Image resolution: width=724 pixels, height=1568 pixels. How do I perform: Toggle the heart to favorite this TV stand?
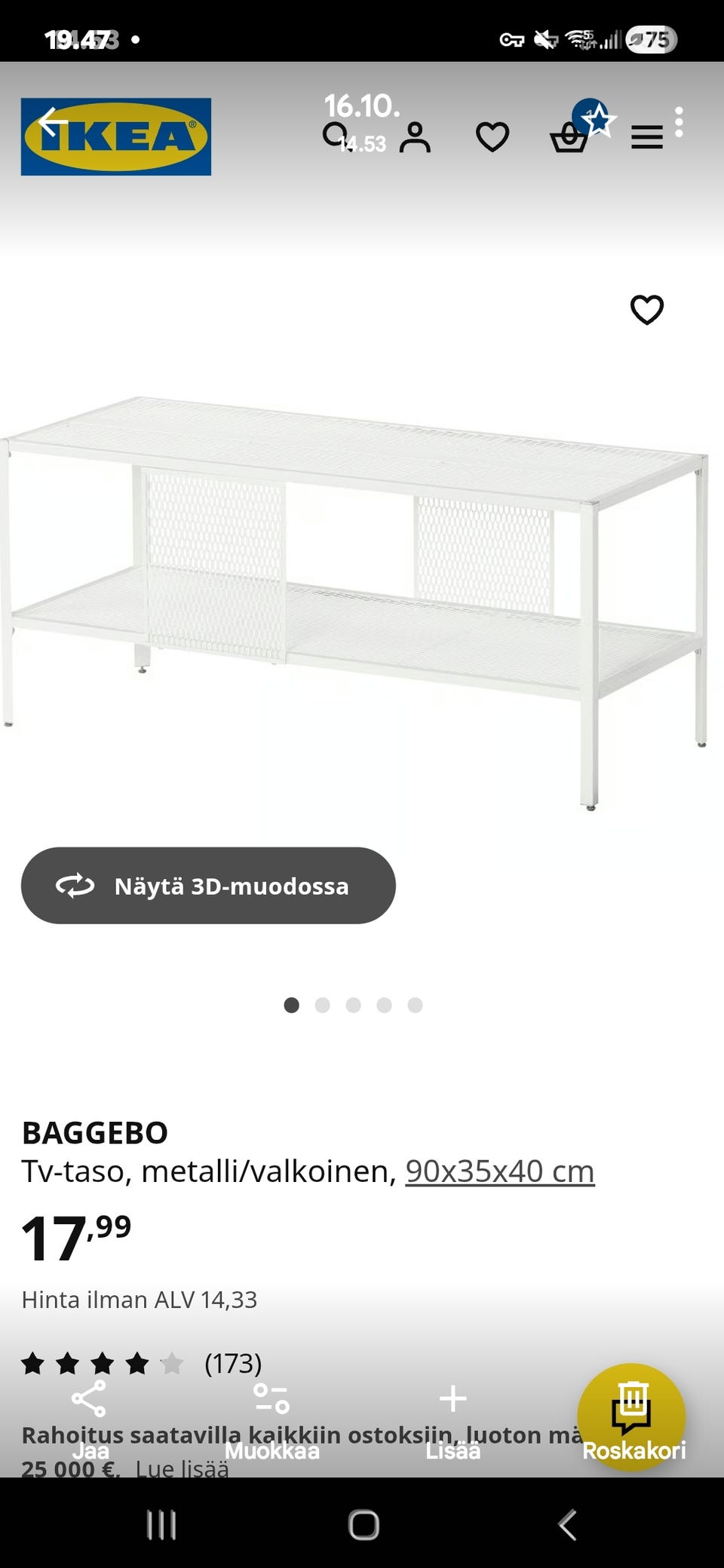647,310
